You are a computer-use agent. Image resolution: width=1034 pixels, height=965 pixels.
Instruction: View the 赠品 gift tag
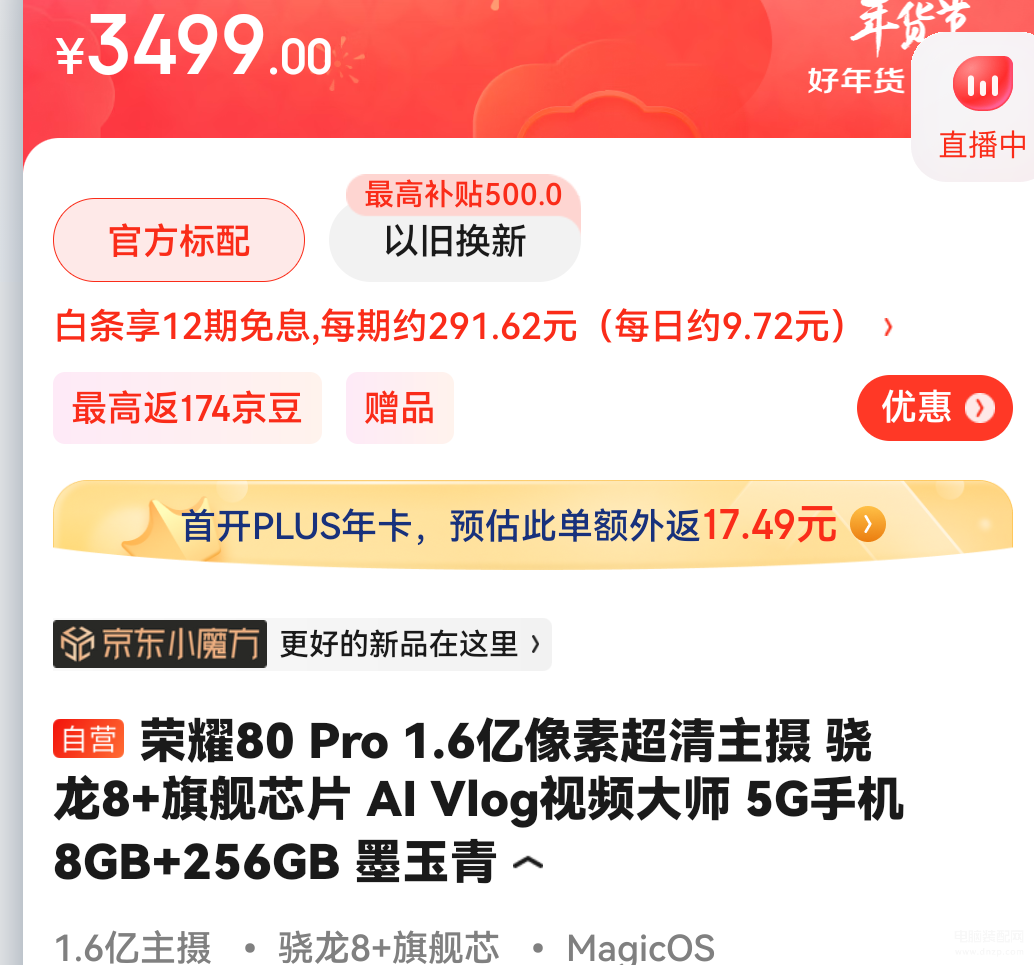[399, 408]
